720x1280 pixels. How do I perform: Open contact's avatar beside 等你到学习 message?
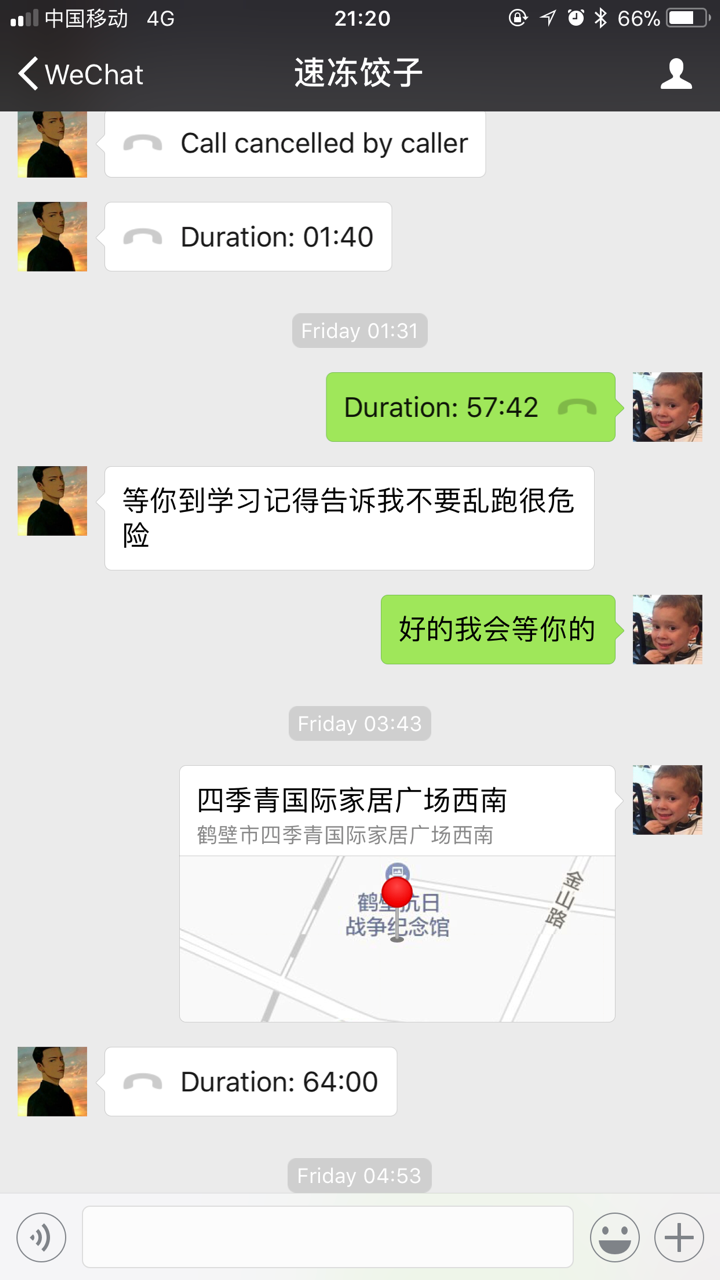(x=52, y=501)
